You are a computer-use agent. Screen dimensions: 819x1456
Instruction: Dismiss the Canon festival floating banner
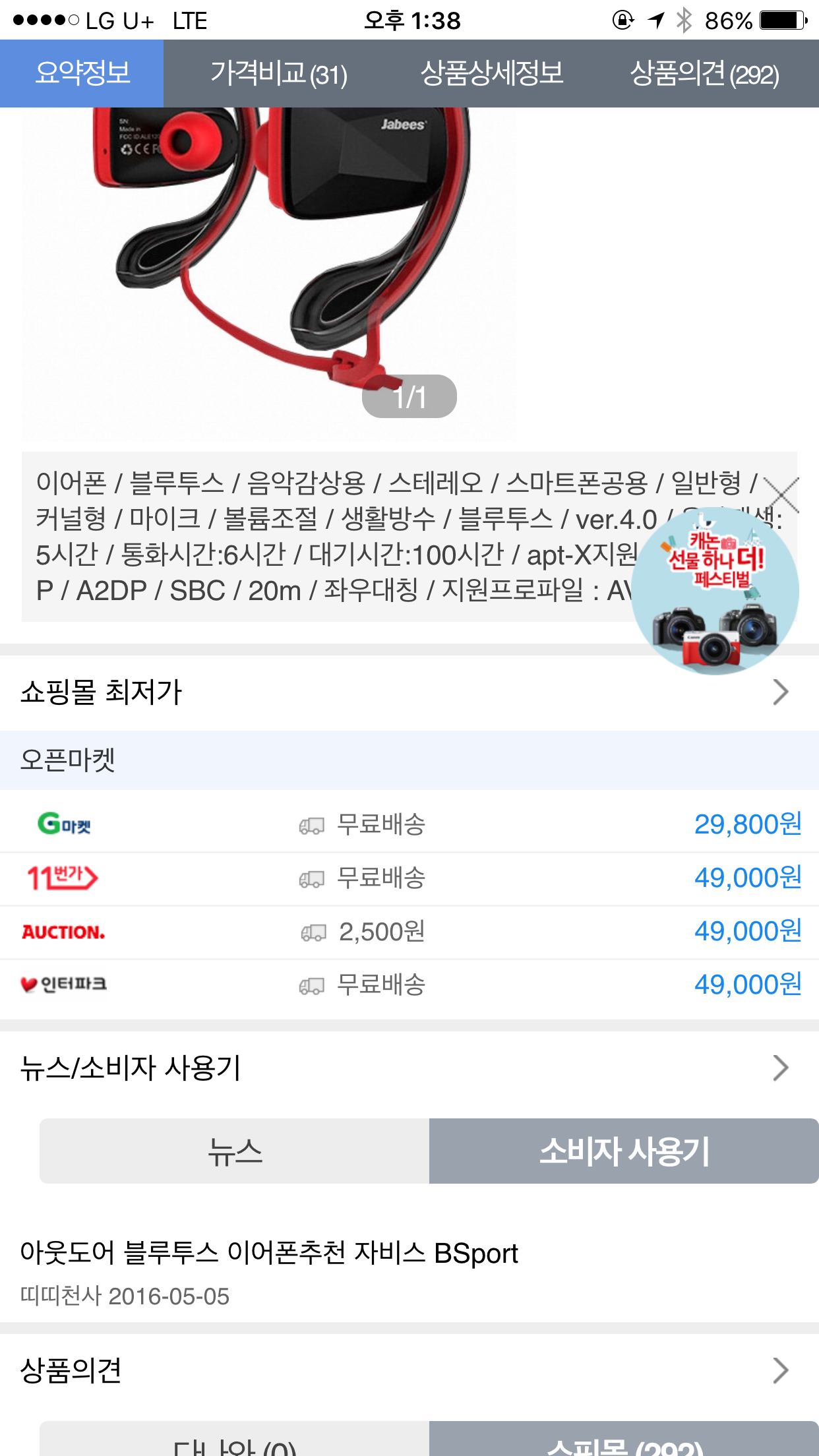782,495
